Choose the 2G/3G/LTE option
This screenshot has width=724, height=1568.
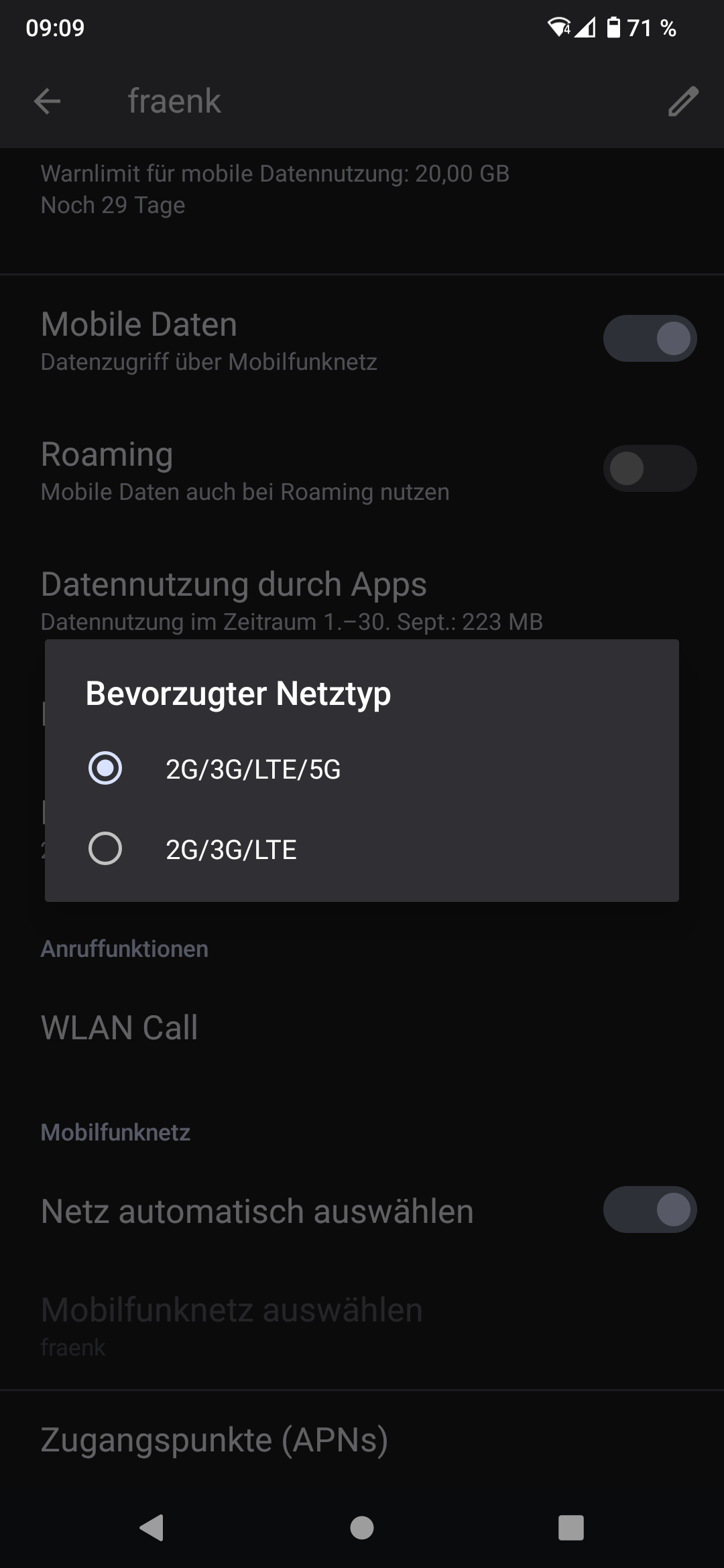pos(362,849)
